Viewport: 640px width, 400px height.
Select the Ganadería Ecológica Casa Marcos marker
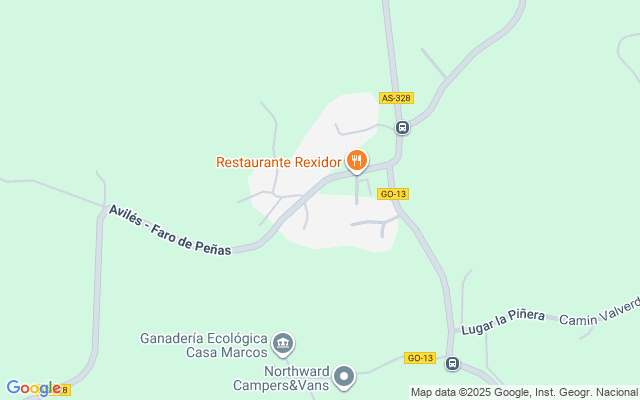pos(283,345)
